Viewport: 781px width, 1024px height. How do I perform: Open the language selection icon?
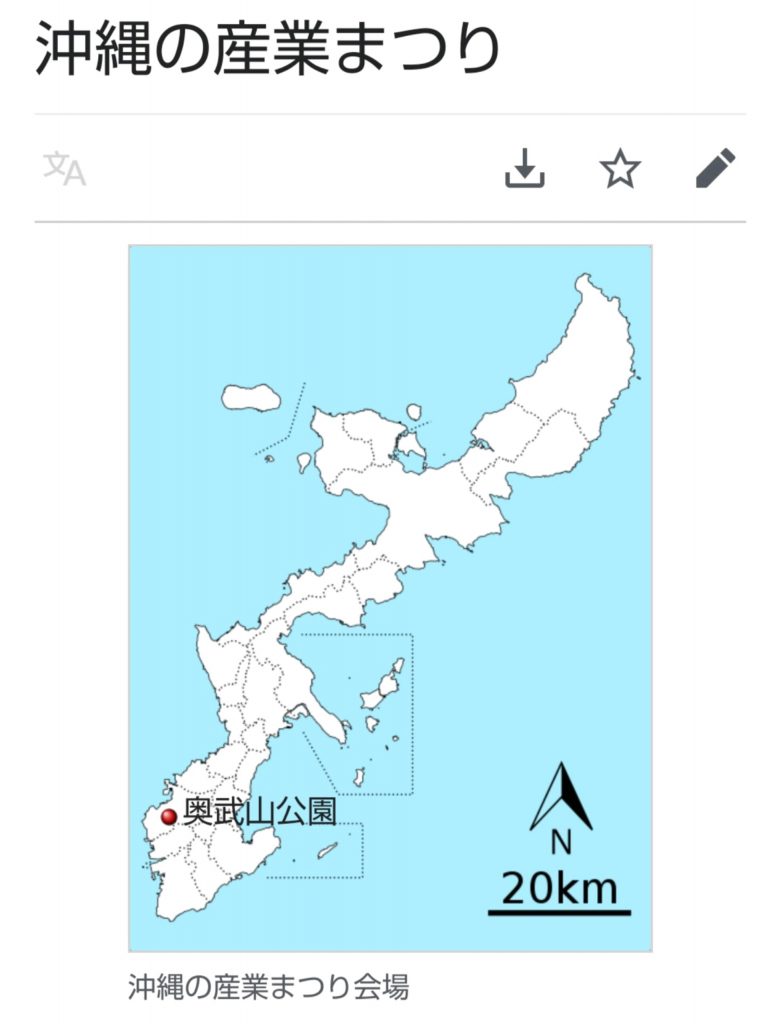(x=64, y=169)
